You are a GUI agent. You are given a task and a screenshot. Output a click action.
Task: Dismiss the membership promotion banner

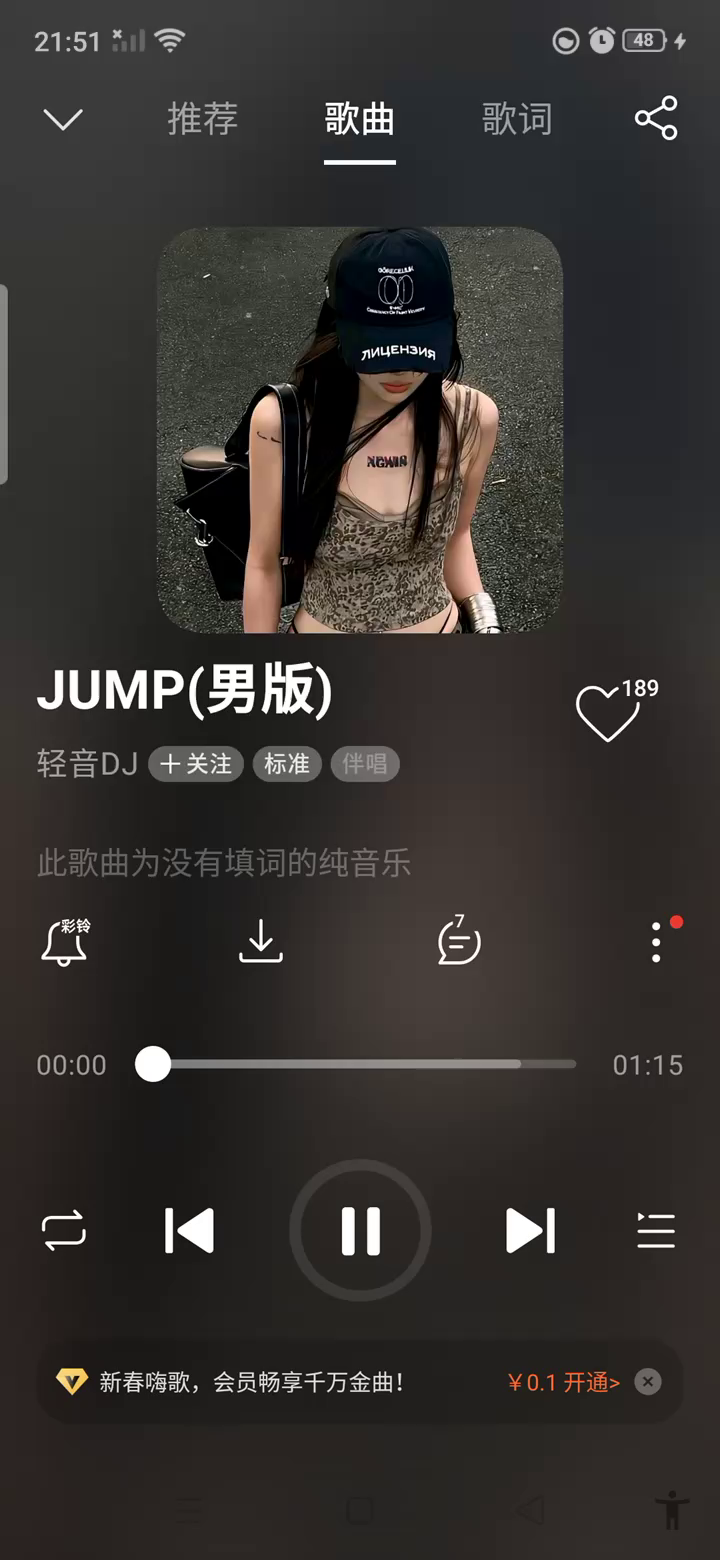click(648, 1382)
